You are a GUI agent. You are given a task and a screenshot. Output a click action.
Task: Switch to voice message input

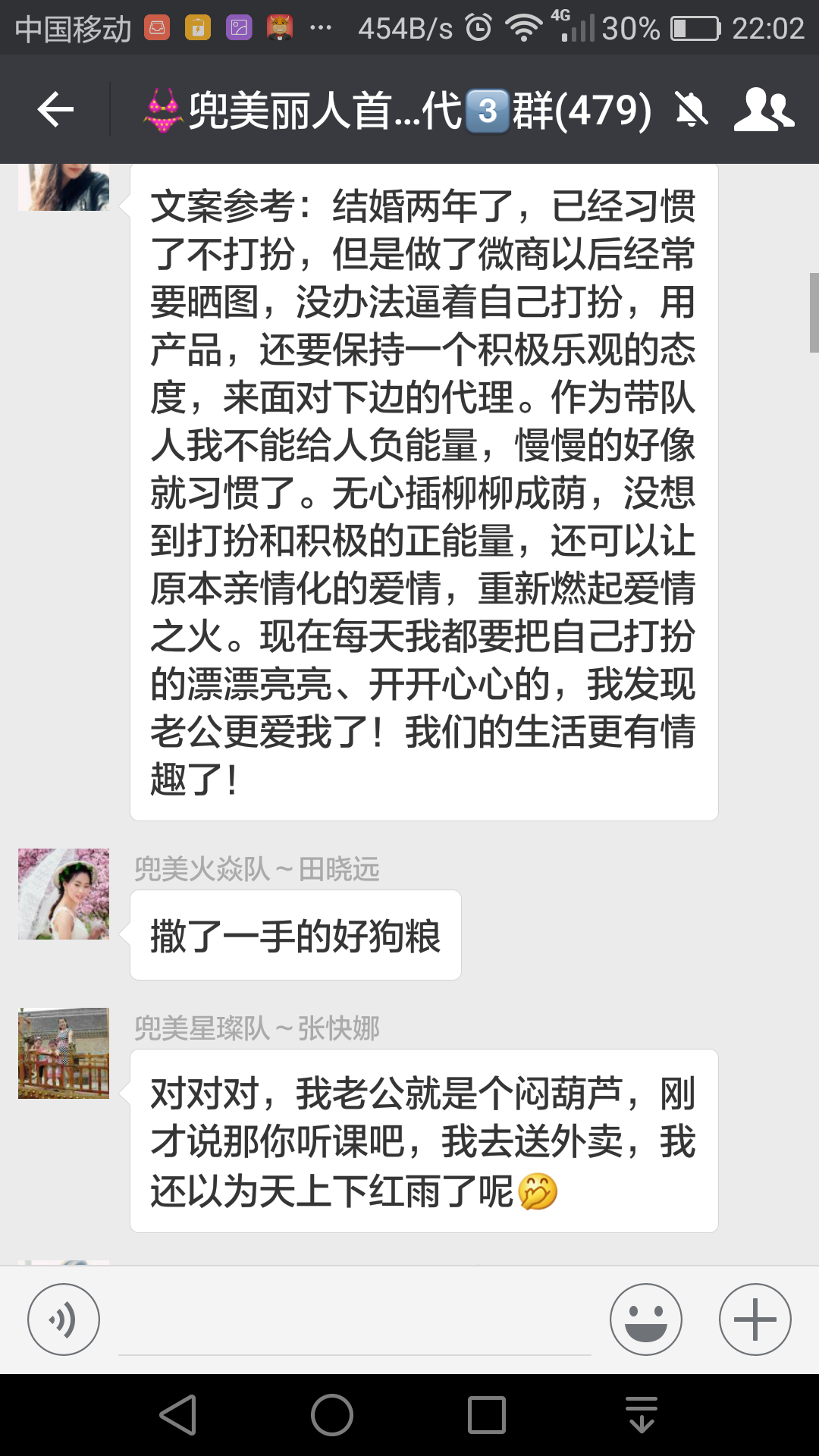pyautogui.click(x=64, y=1319)
